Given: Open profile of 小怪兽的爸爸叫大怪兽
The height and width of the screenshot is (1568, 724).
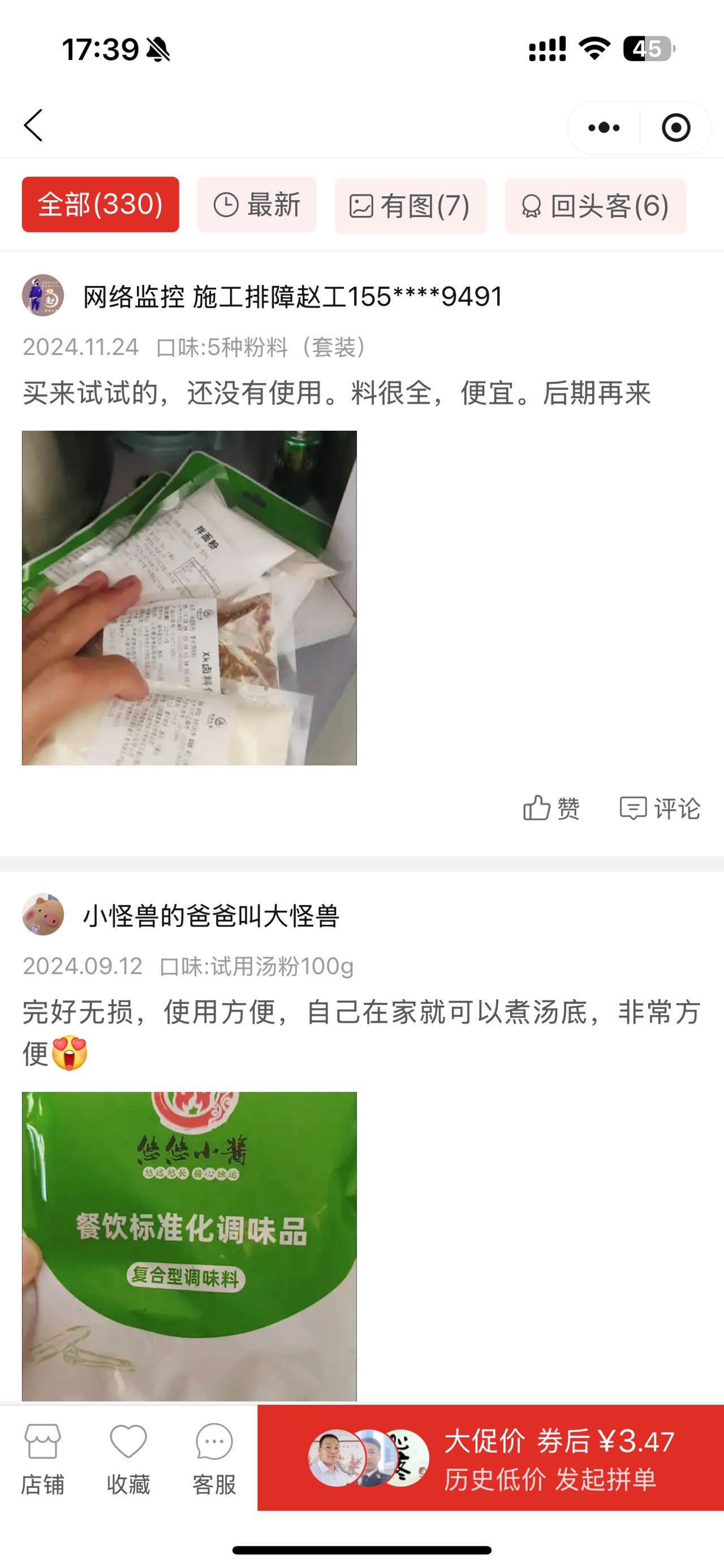Looking at the screenshot, I should (x=43, y=914).
